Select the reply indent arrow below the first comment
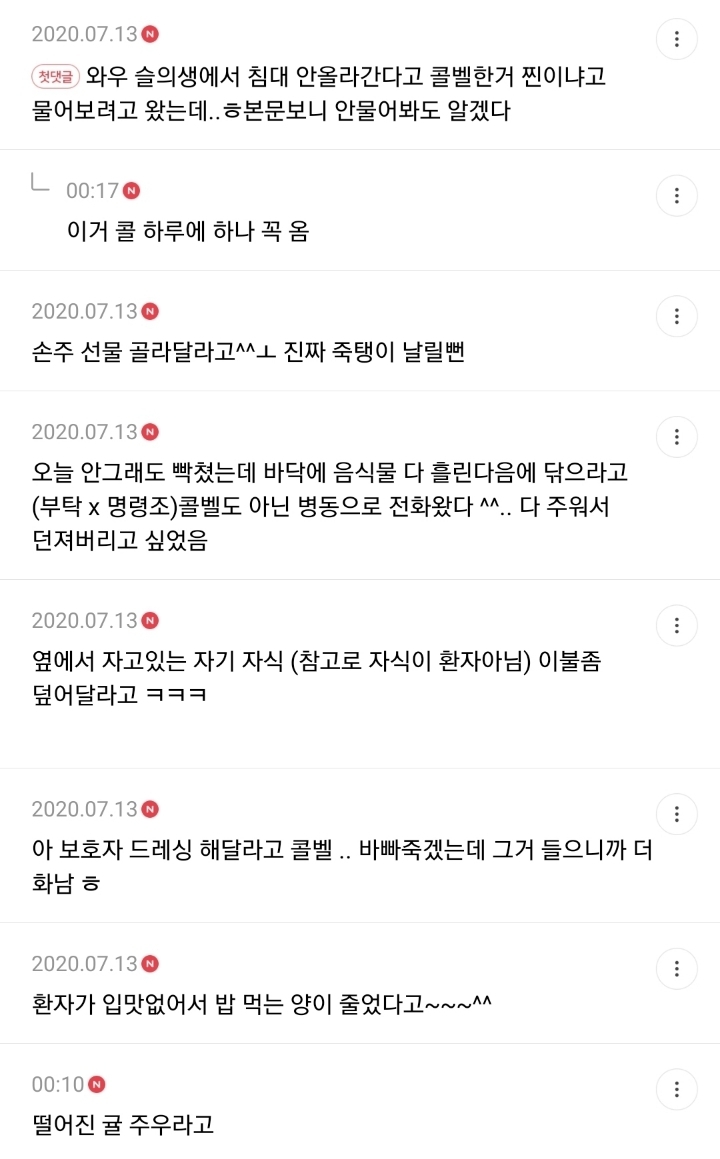The width and height of the screenshot is (720, 1159). click(x=38, y=185)
